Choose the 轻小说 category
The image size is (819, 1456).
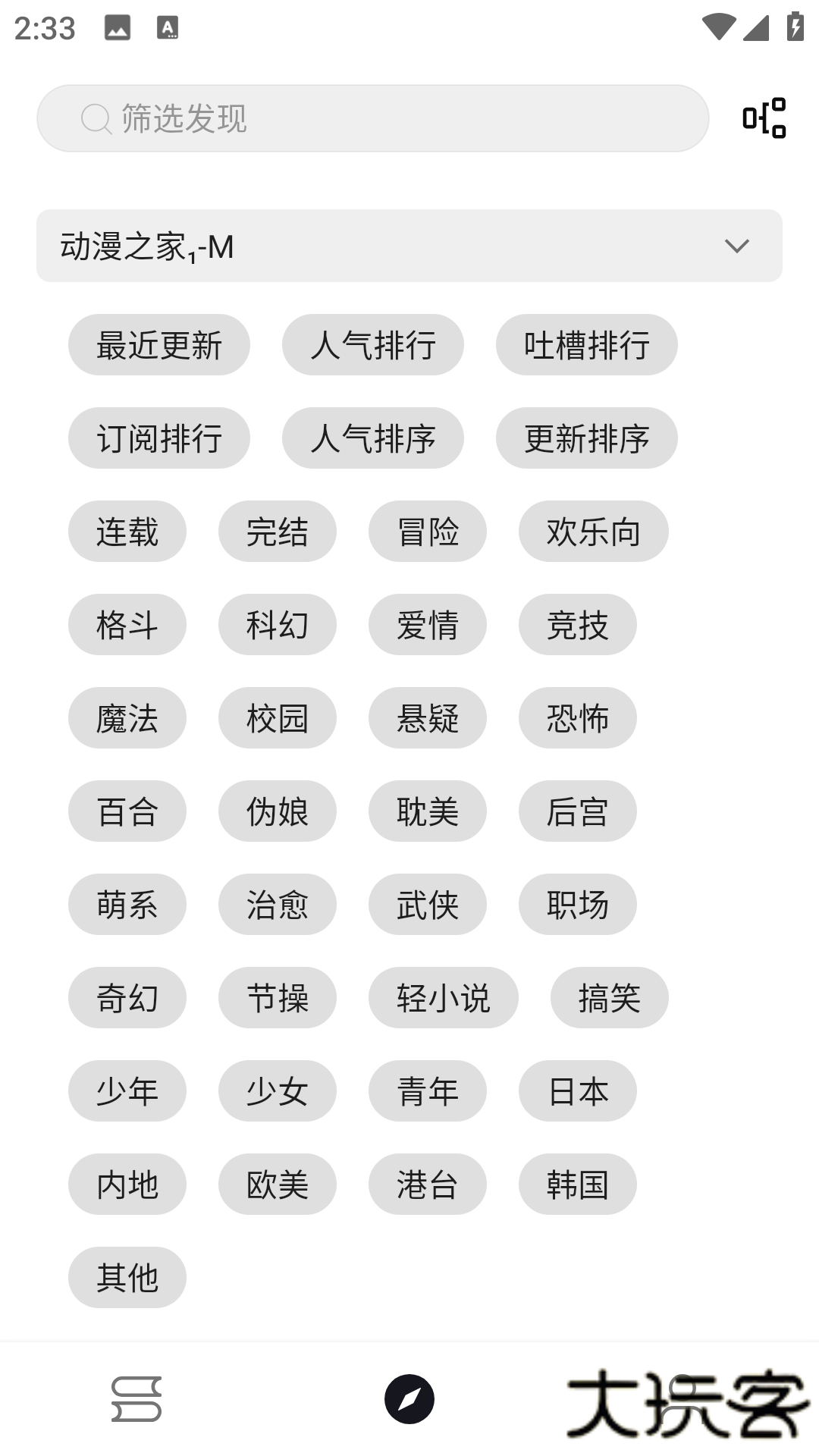(443, 998)
